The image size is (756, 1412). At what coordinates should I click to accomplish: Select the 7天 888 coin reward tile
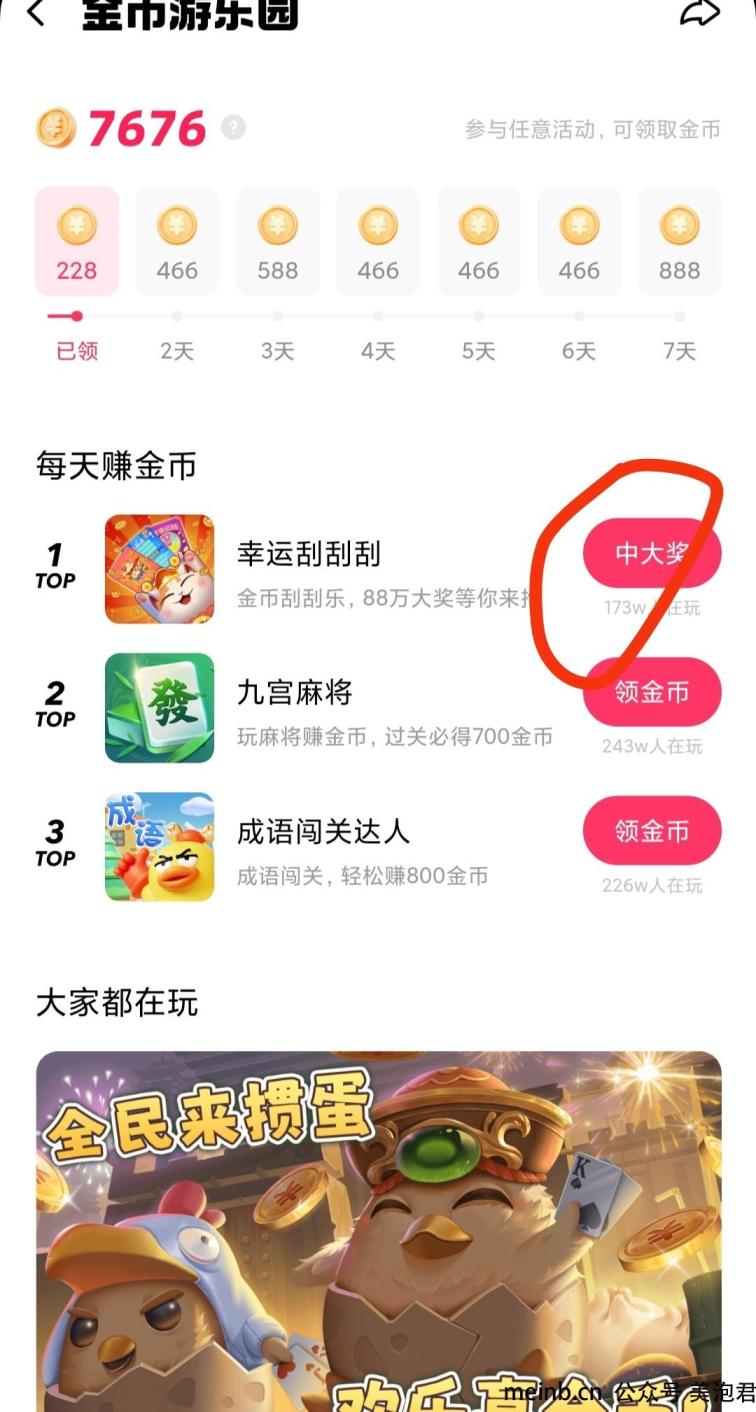[x=679, y=242]
